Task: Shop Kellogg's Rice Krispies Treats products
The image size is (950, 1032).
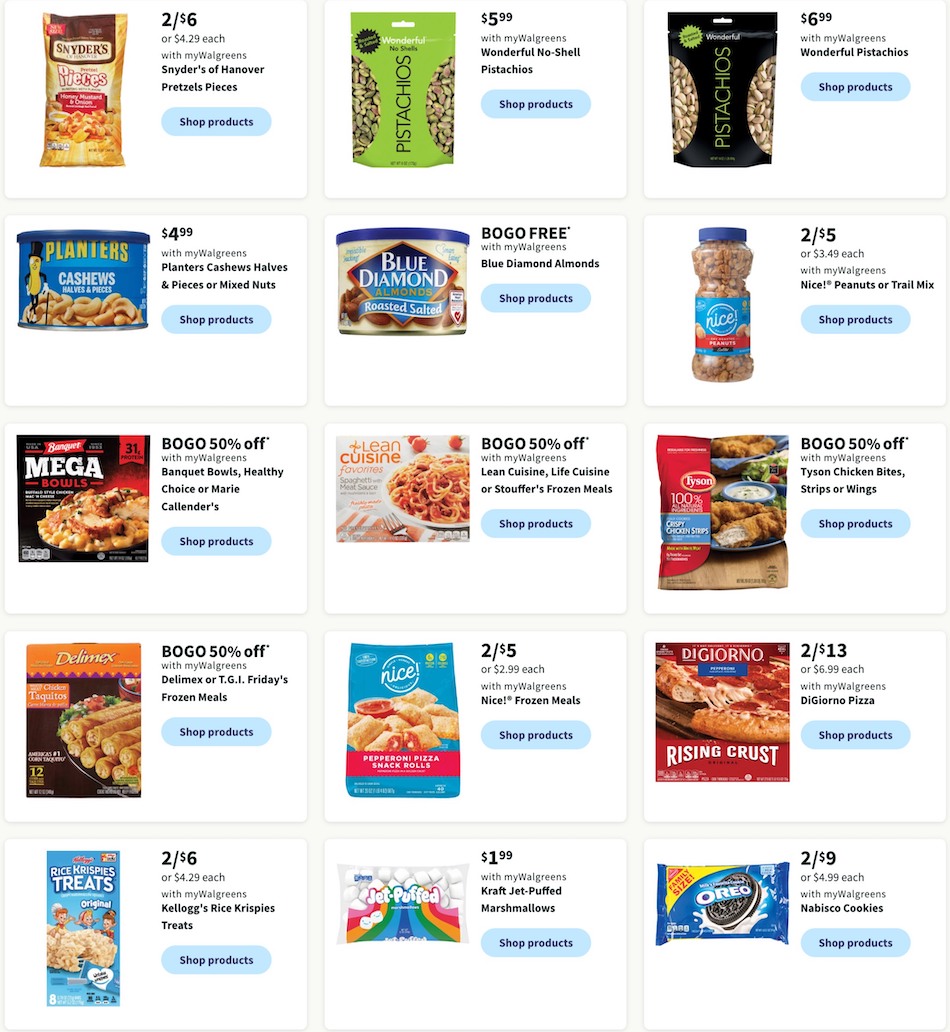Action: [216, 960]
